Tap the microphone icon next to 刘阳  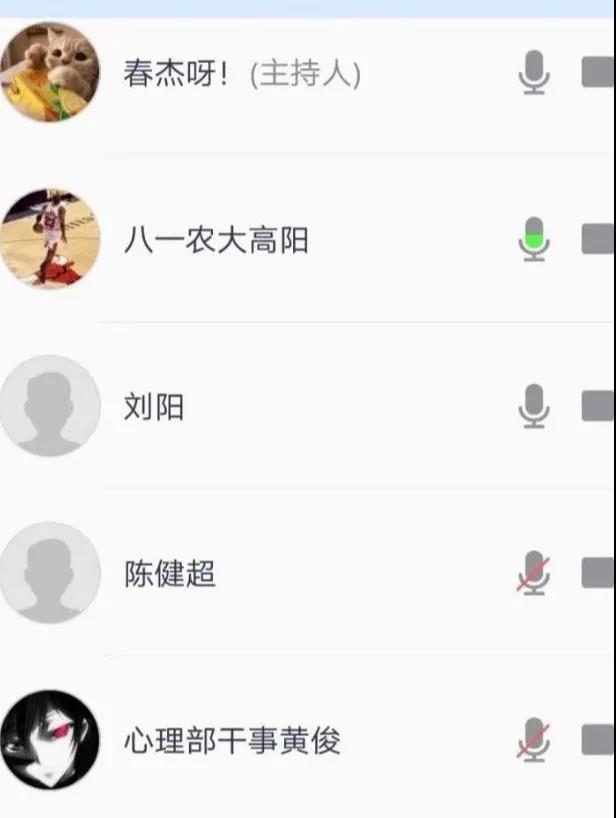(535, 407)
